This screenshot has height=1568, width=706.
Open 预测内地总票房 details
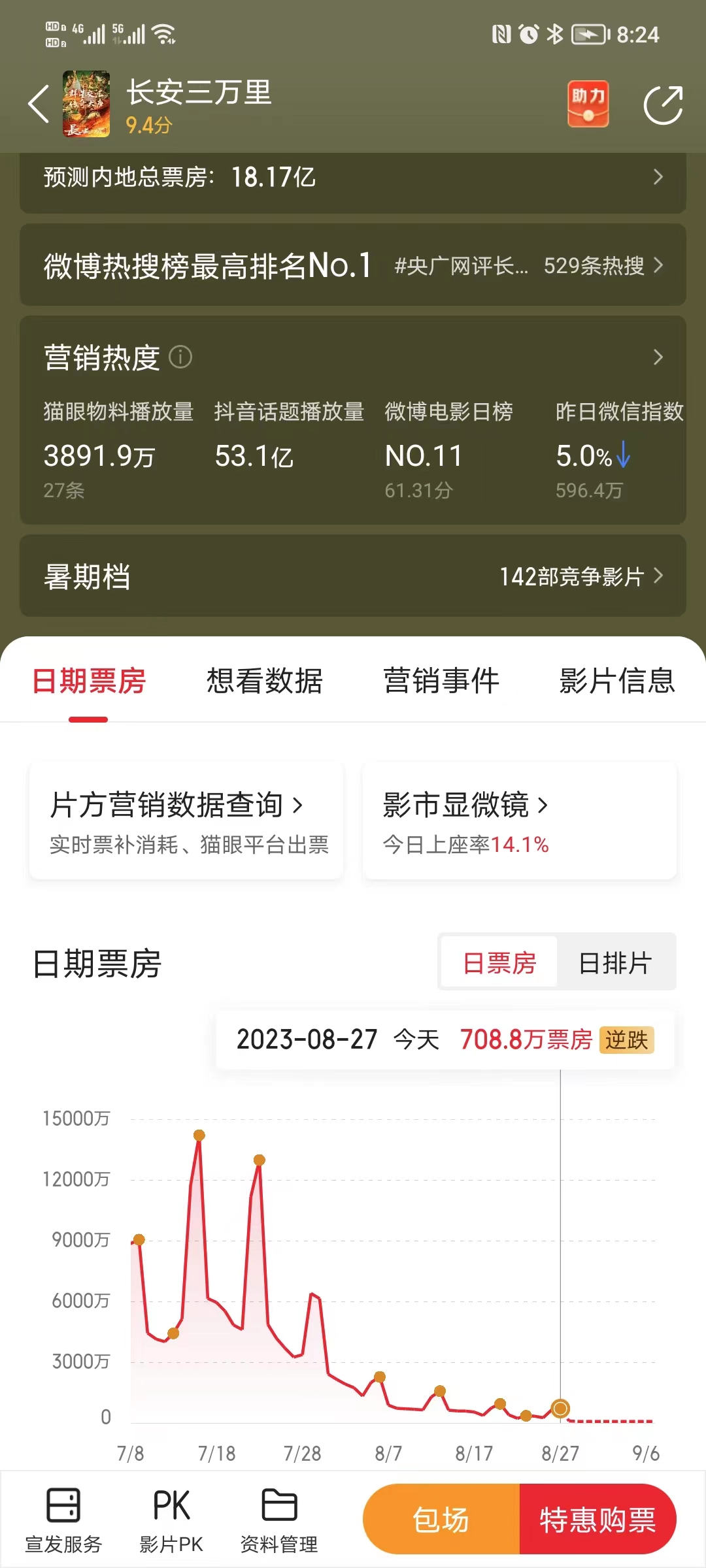click(353, 177)
